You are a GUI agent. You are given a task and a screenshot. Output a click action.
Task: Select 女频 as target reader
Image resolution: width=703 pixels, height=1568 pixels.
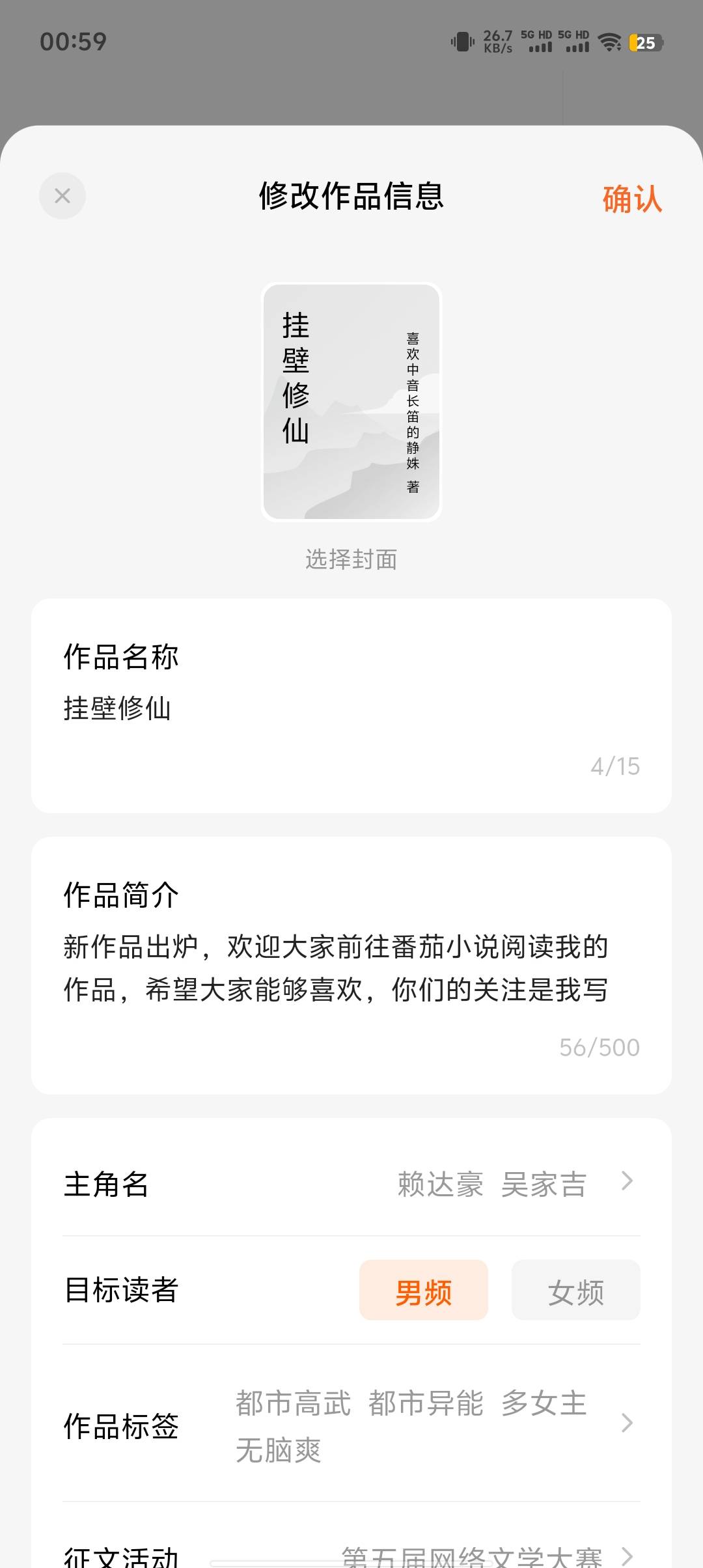pyautogui.click(x=575, y=1292)
